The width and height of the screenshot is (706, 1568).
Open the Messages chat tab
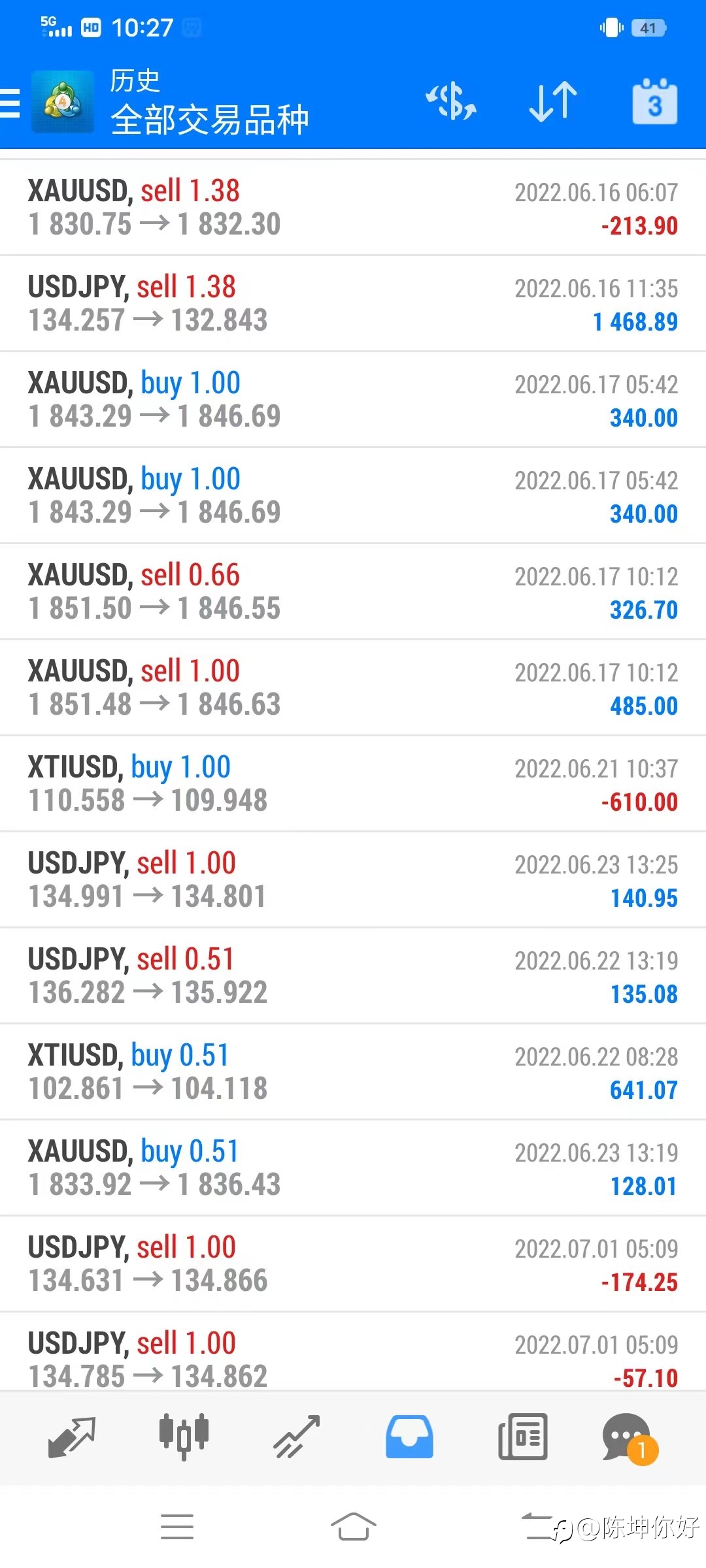(x=629, y=1438)
